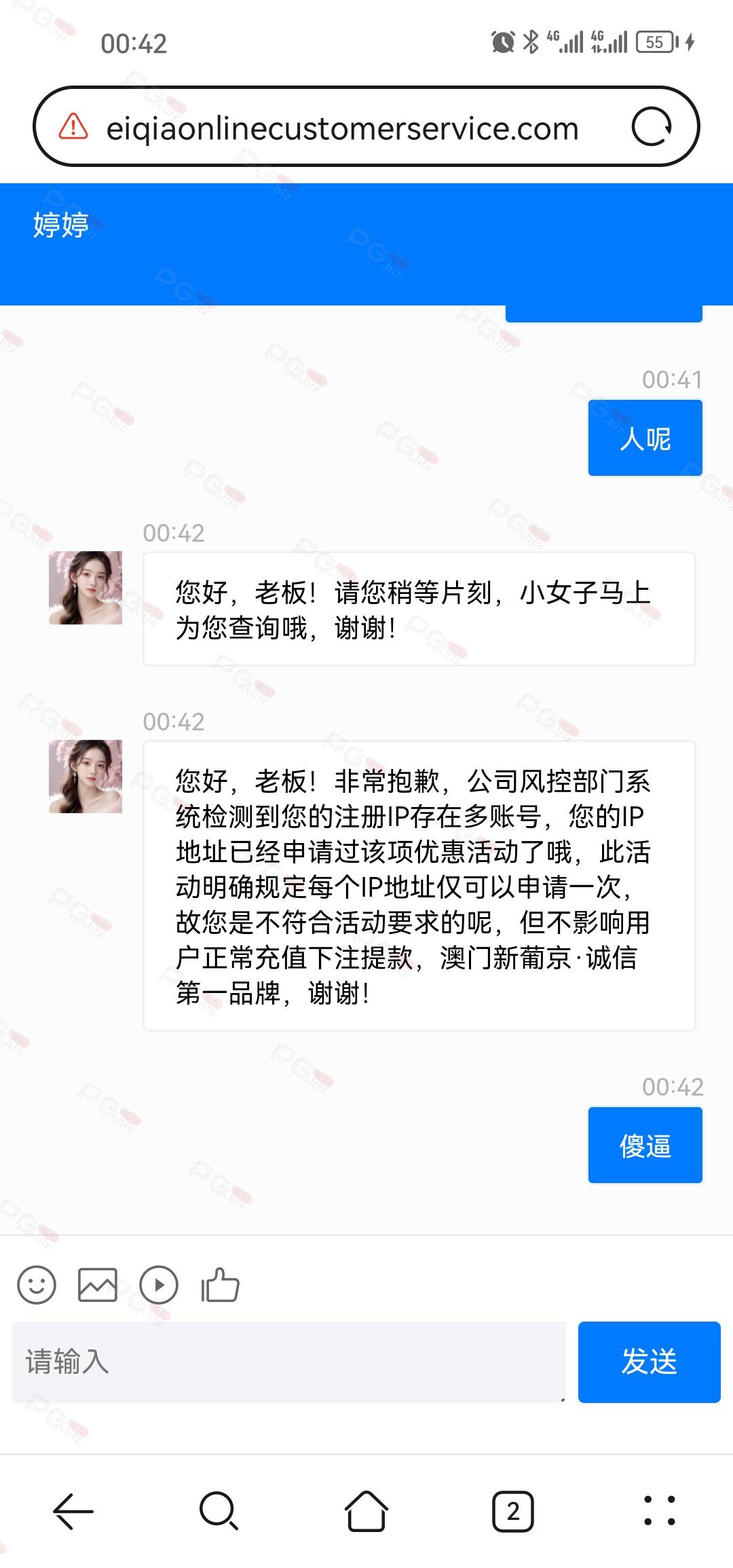
Task: Open the tab switcher showing 2 tabs
Action: coord(513,1511)
